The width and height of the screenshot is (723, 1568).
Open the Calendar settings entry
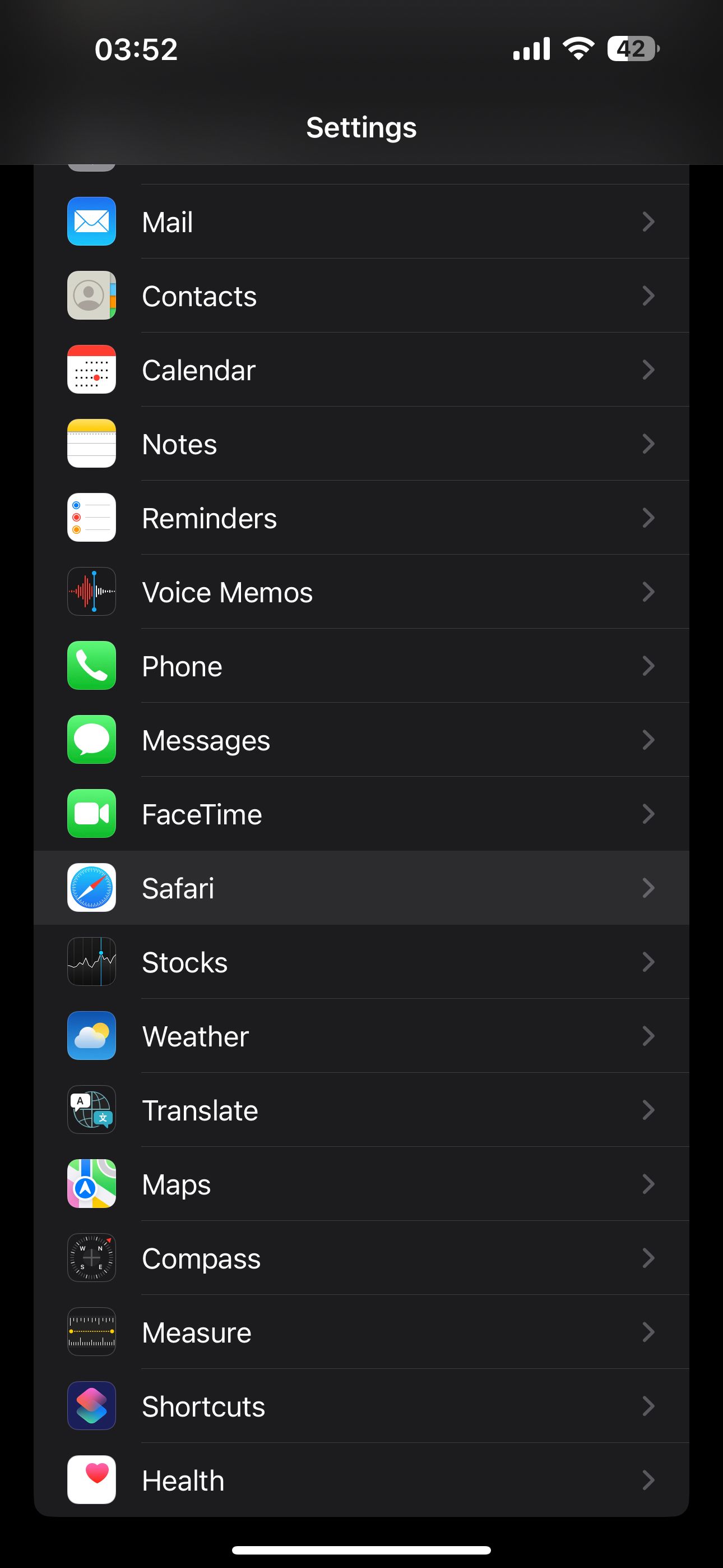[x=361, y=370]
